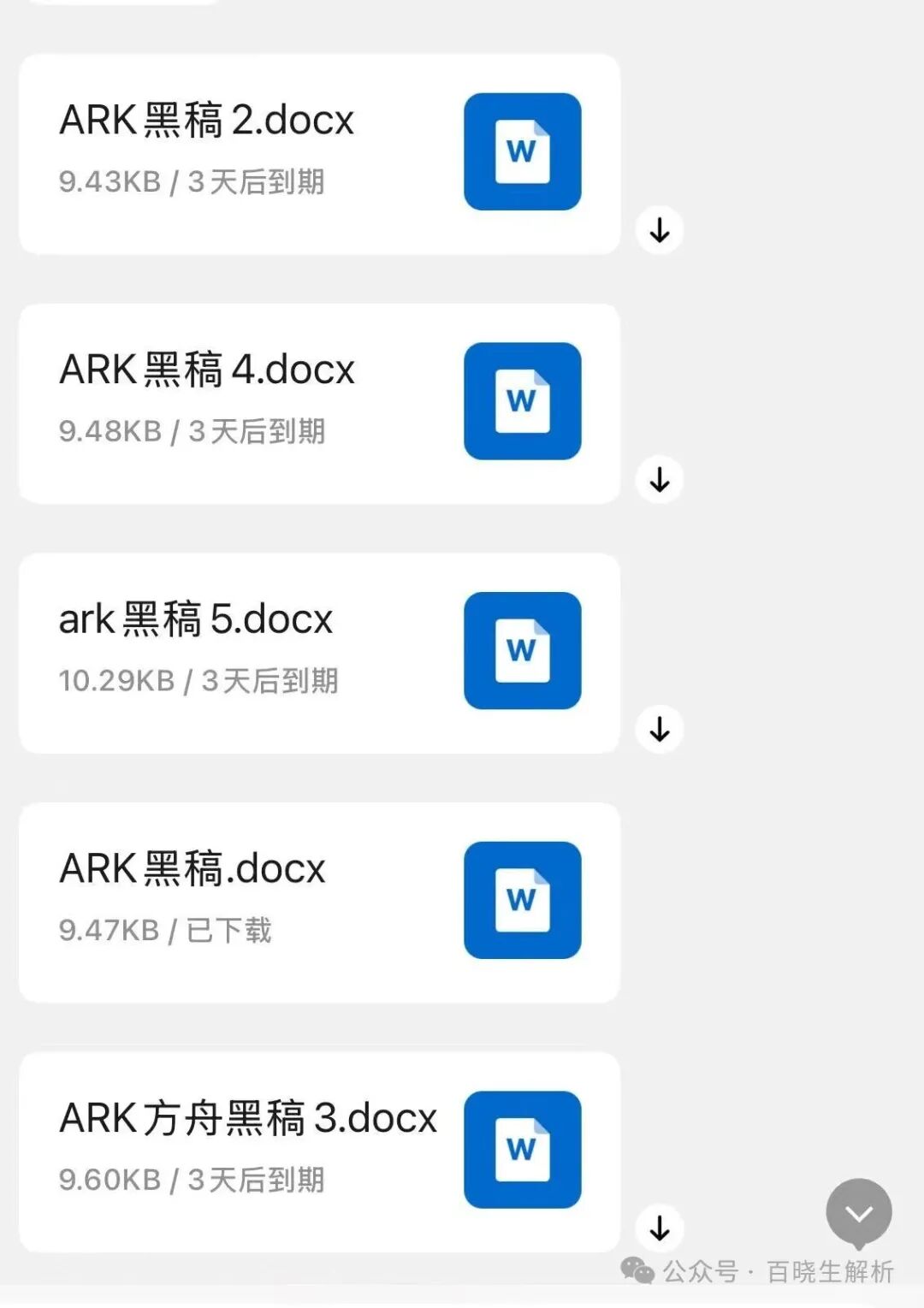
Task: Open the downloaded ARK黑稿.docx file
Action: pyautogui.click(x=318, y=902)
